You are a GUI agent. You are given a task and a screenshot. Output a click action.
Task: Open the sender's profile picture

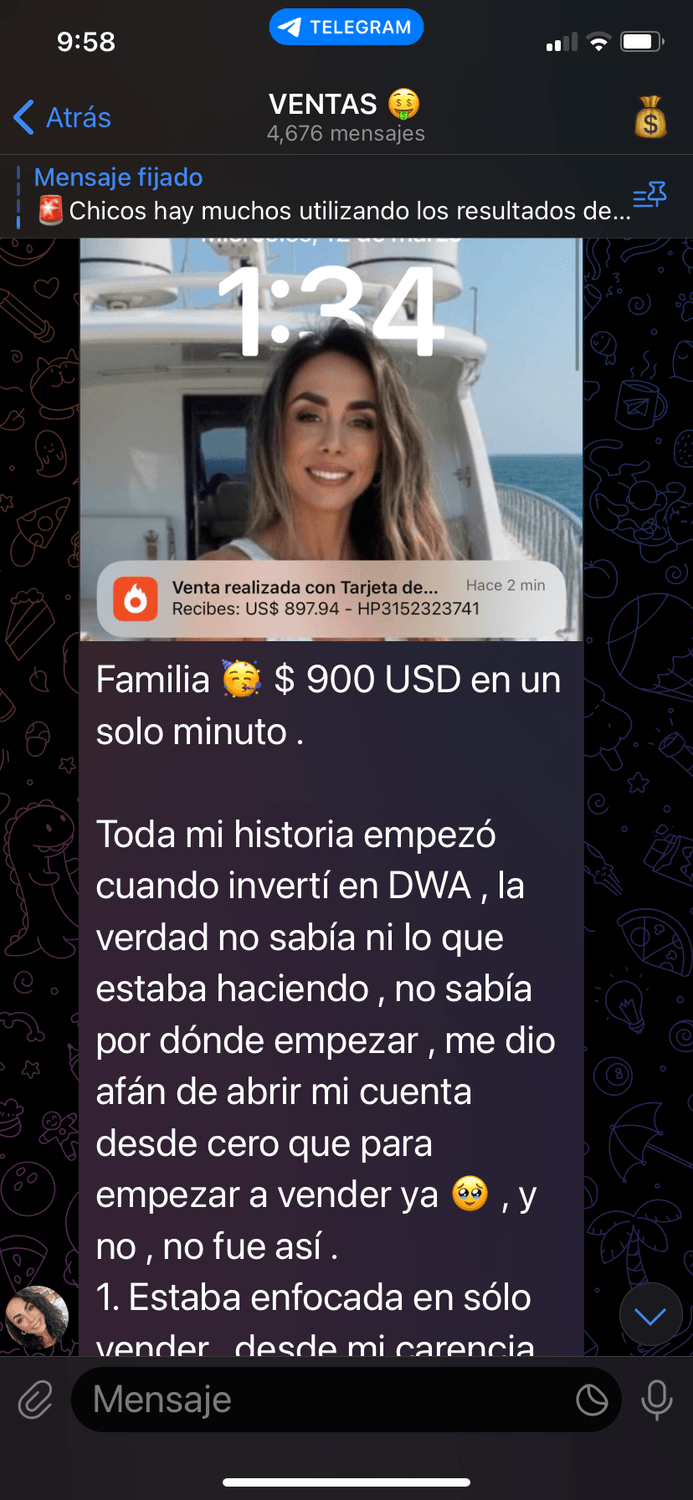pyautogui.click(x=37, y=1319)
